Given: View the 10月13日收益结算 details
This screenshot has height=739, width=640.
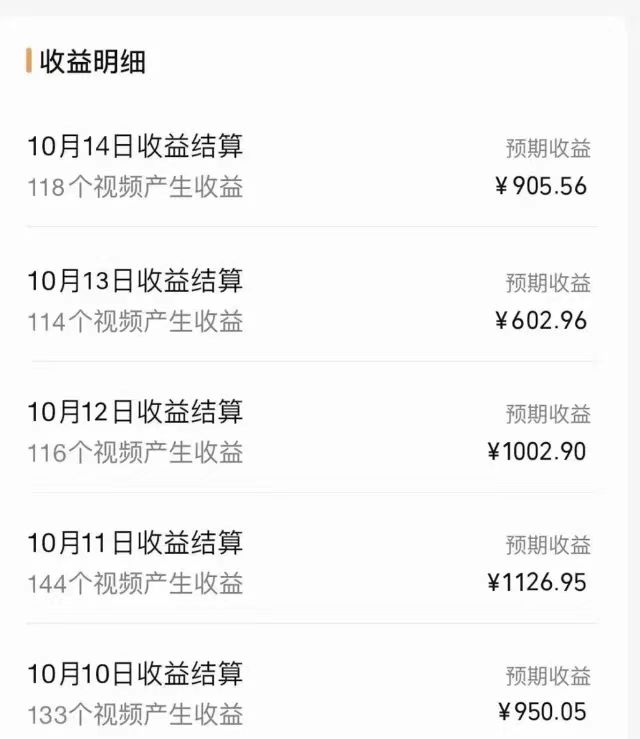Looking at the screenshot, I should pos(134,281).
